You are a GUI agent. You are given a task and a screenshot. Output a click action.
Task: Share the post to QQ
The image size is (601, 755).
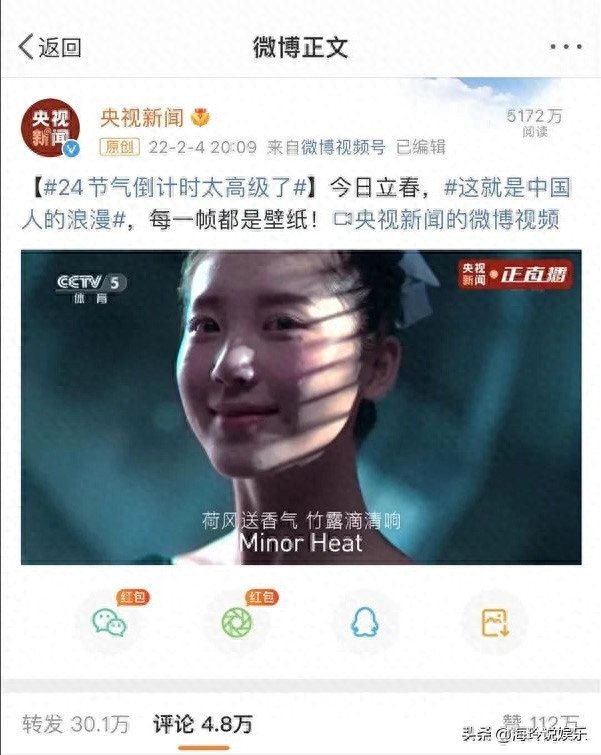pos(364,622)
